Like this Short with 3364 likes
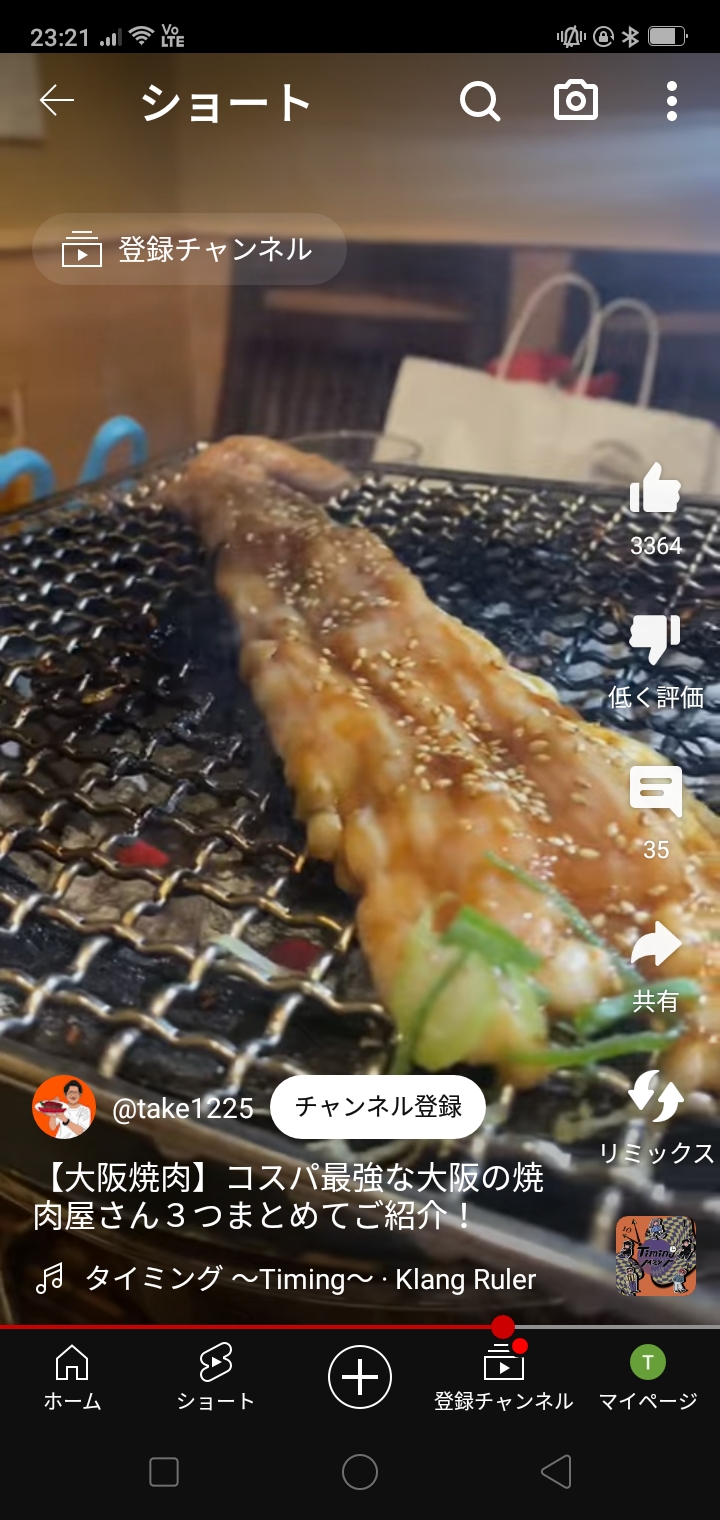Image resolution: width=720 pixels, height=1520 pixels. point(656,490)
